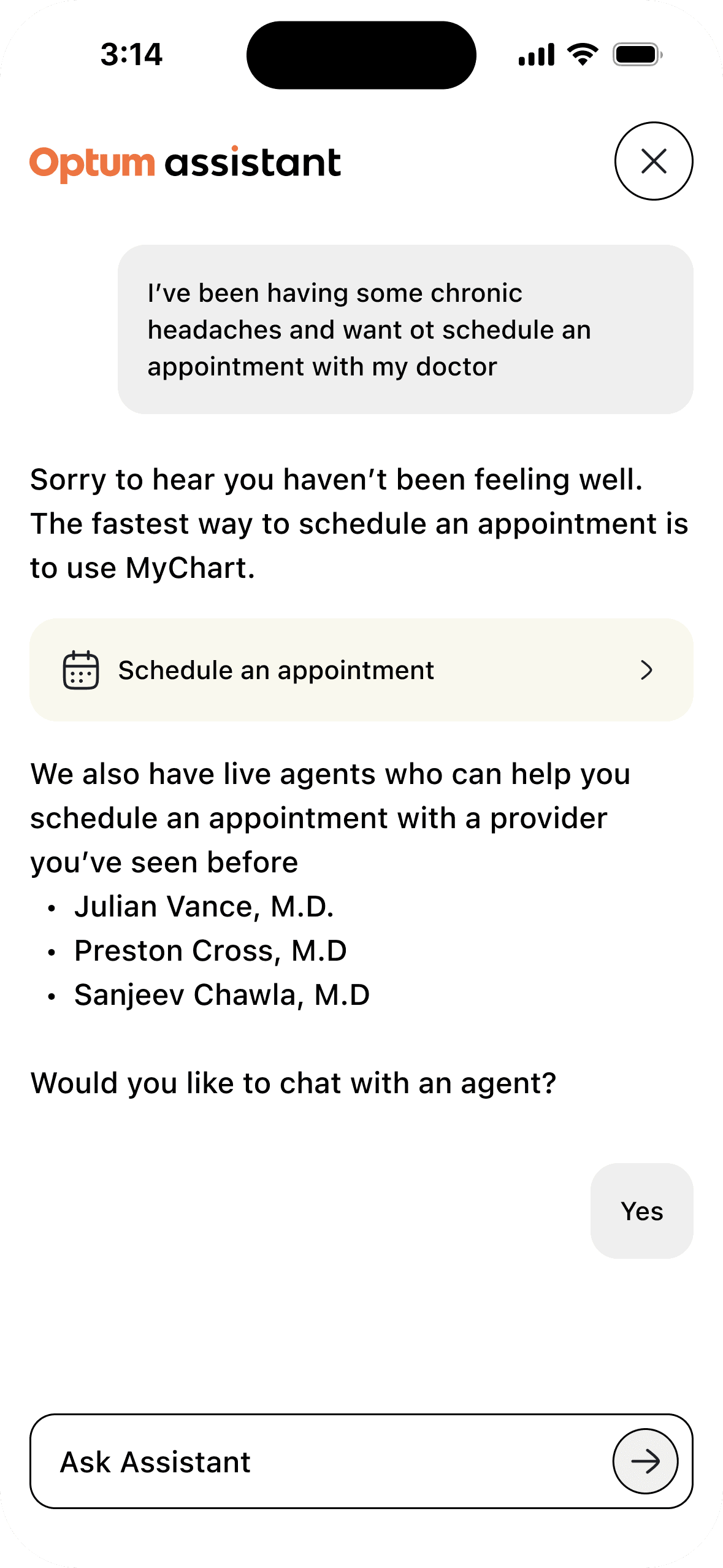Close the Optum assistant chat
This screenshot has width=723, height=1568.
654,161
